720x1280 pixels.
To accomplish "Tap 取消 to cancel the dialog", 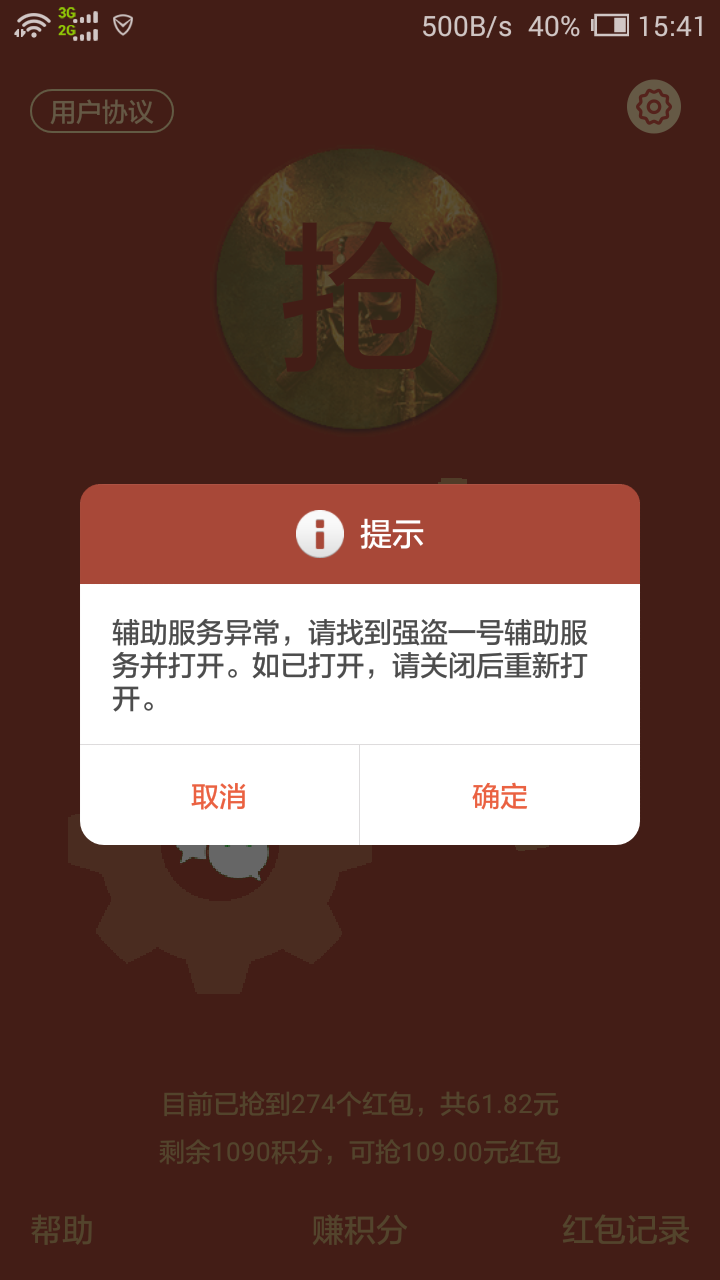I will click(x=219, y=796).
